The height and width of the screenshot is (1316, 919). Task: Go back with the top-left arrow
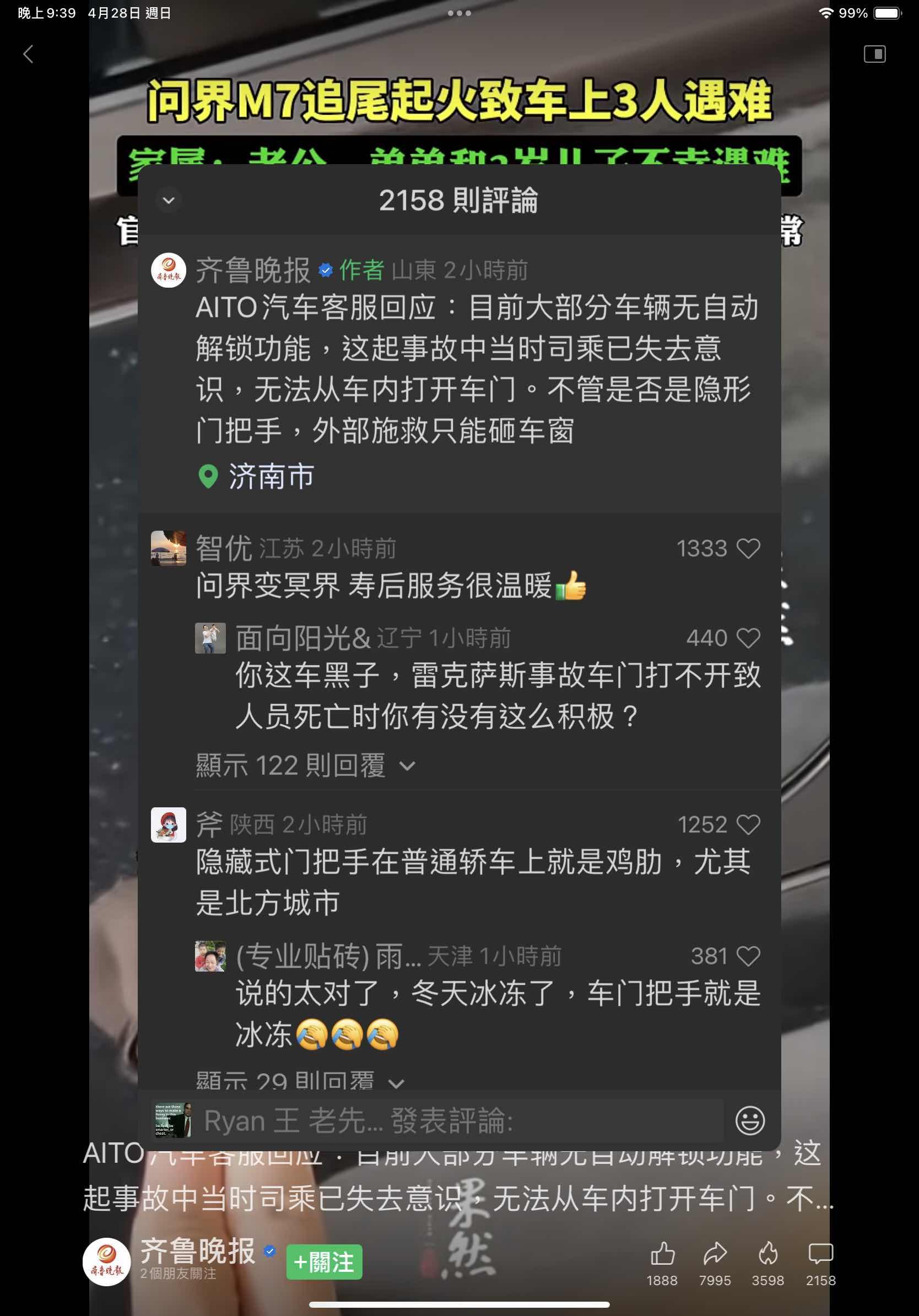(28, 55)
